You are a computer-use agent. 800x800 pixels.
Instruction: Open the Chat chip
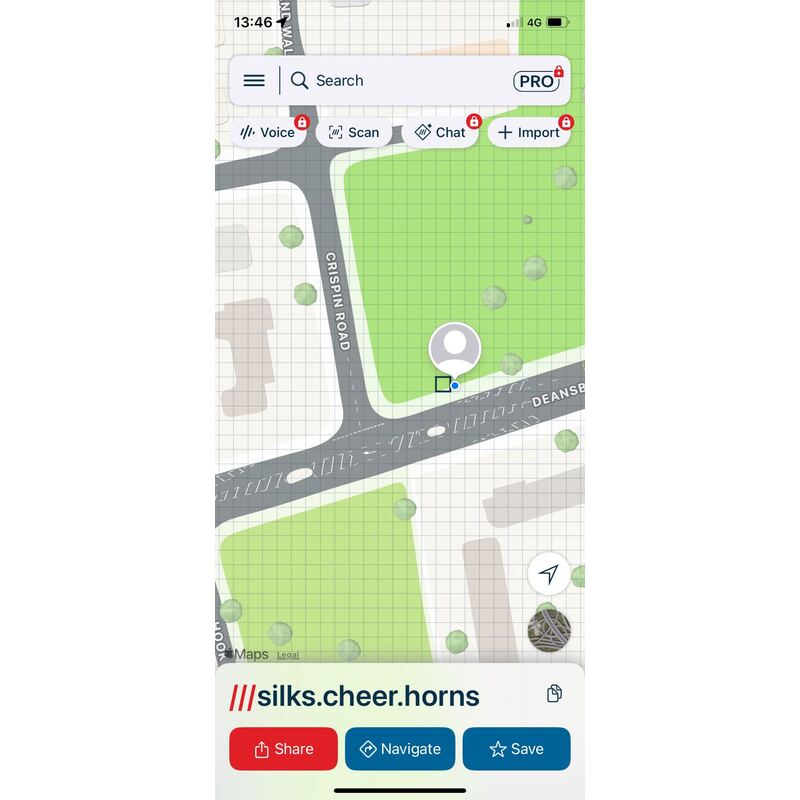[440, 132]
